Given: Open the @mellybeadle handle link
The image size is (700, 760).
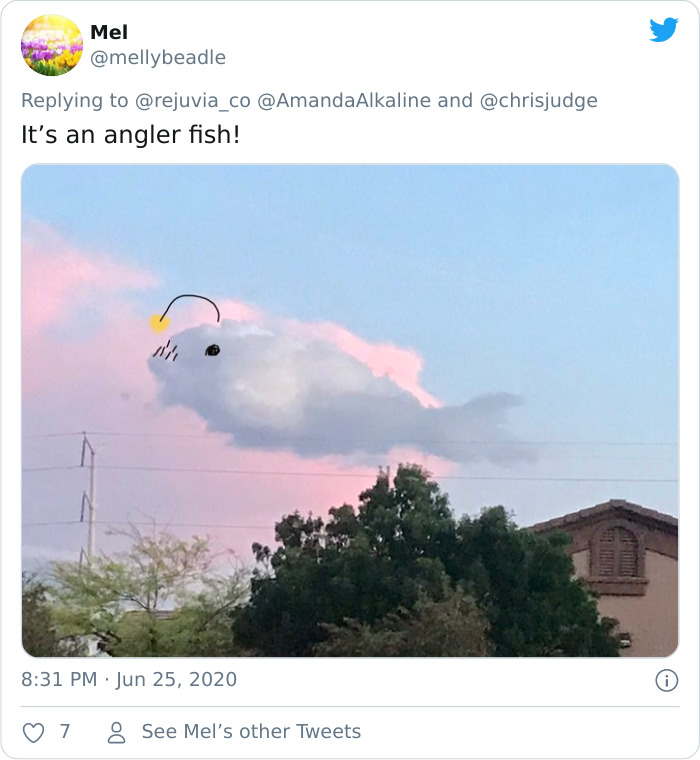Looking at the screenshot, I should [158, 58].
